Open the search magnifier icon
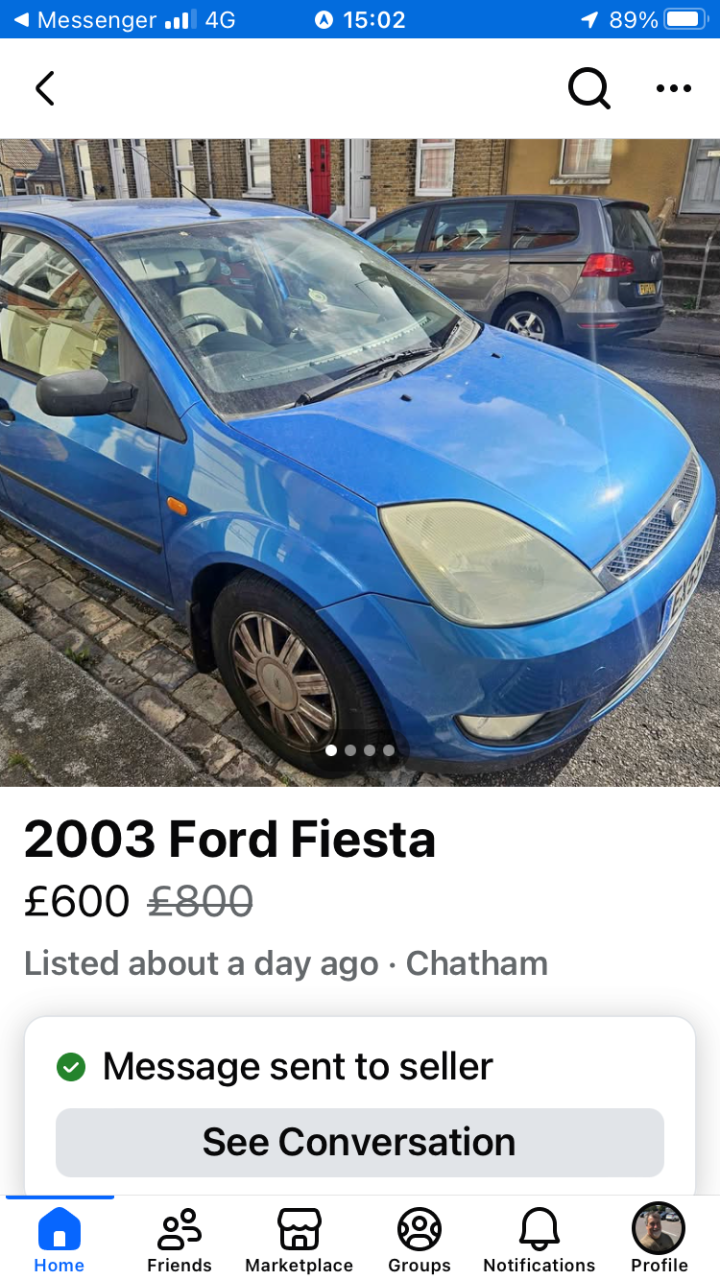 point(589,89)
